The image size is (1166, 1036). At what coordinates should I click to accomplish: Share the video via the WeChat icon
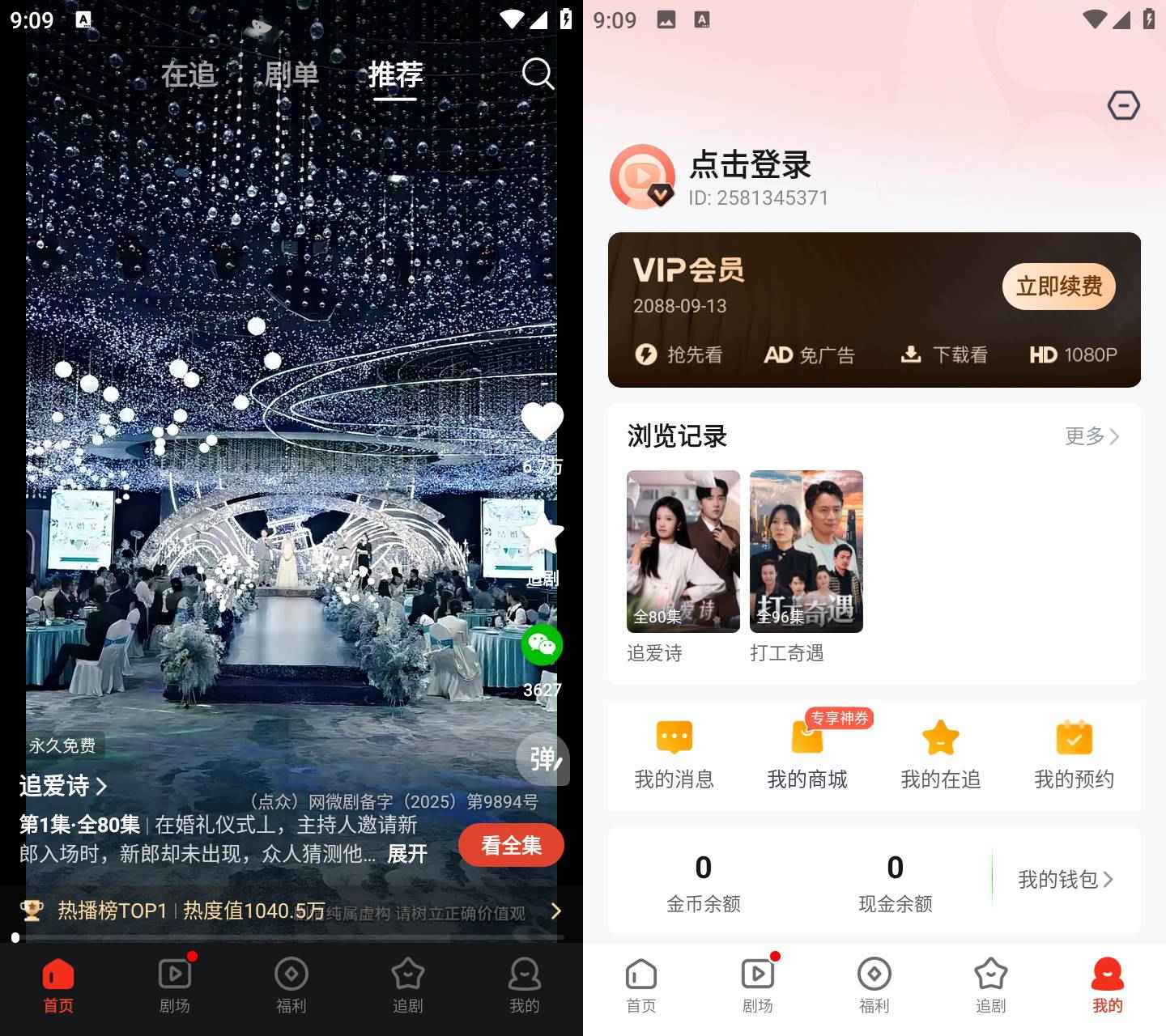[x=542, y=645]
